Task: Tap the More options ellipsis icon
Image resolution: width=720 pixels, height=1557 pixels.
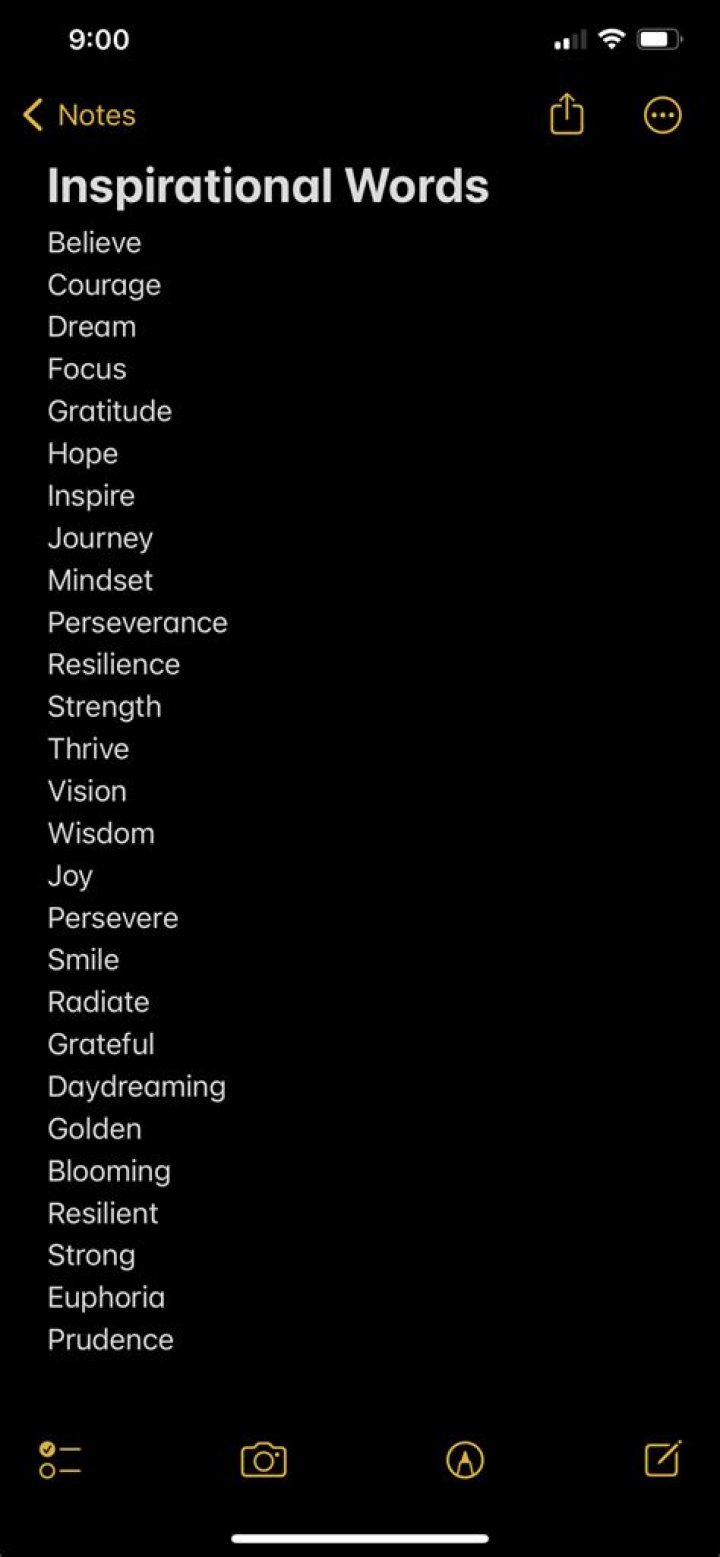Action: point(661,114)
